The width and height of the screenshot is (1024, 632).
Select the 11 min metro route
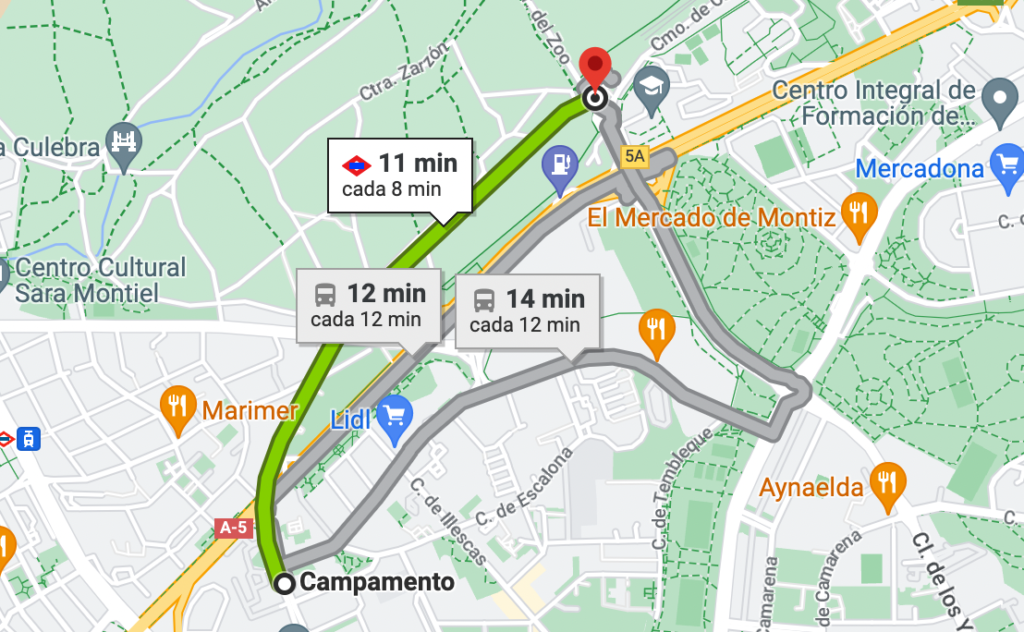[x=400, y=174]
